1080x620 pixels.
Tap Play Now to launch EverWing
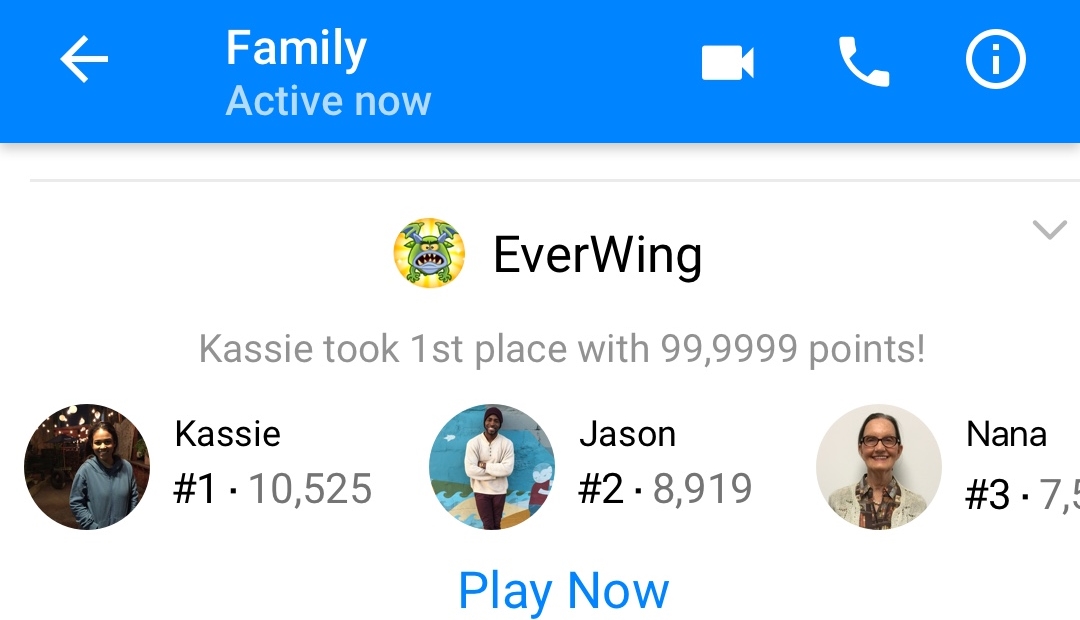coord(563,590)
